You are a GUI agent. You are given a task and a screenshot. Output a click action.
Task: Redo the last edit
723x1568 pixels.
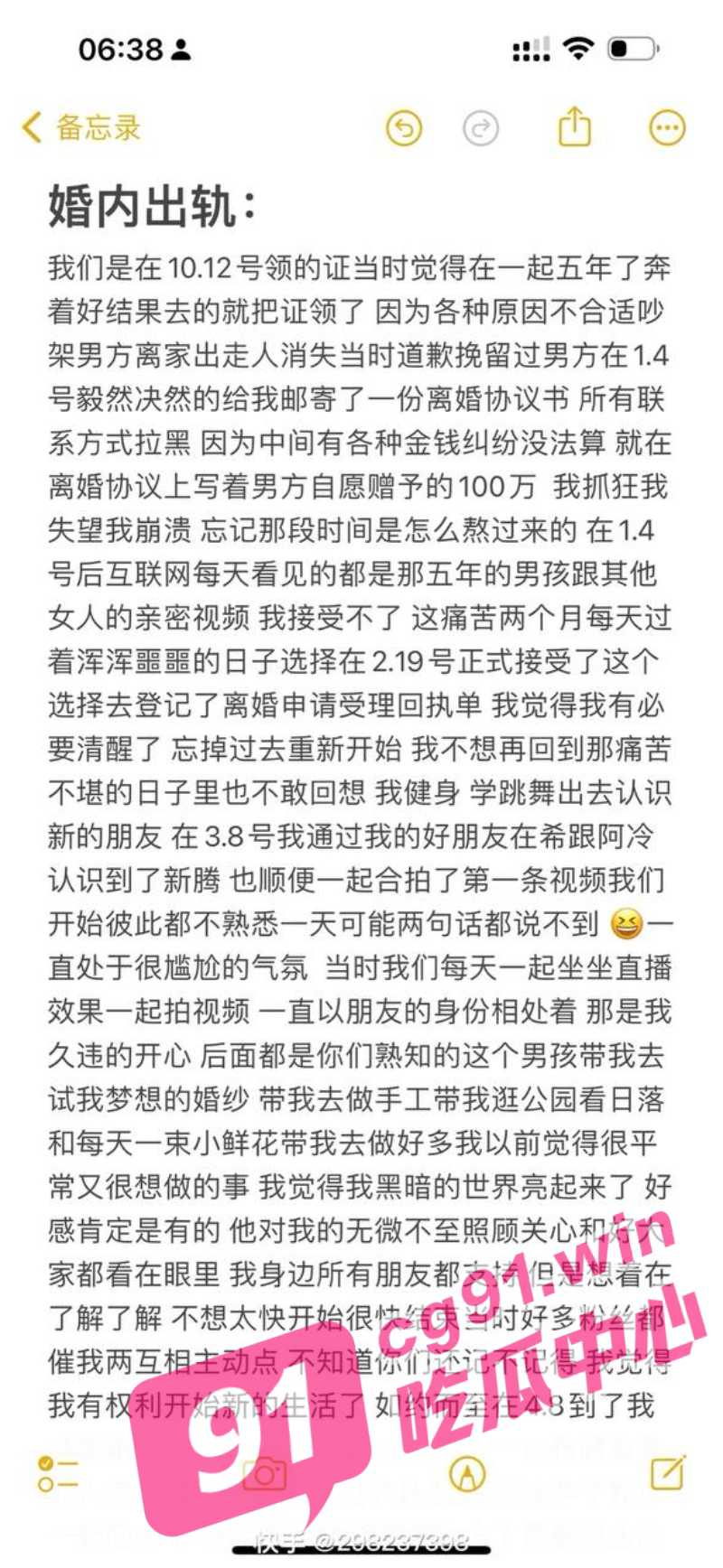coord(481,128)
